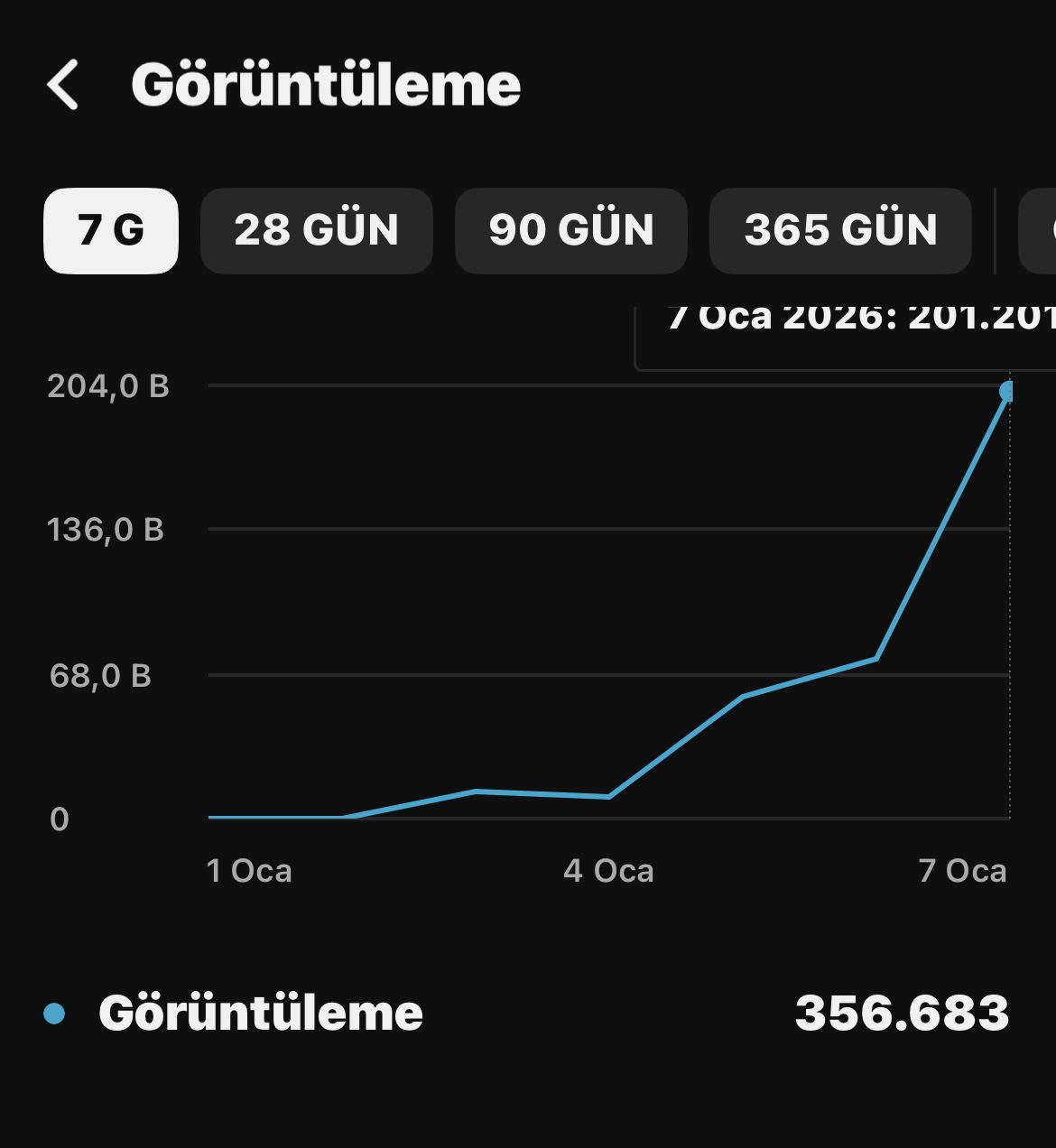Image resolution: width=1056 pixels, height=1148 pixels.
Task: Show the 365 GÜN range
Action: (x=840, y=230)
